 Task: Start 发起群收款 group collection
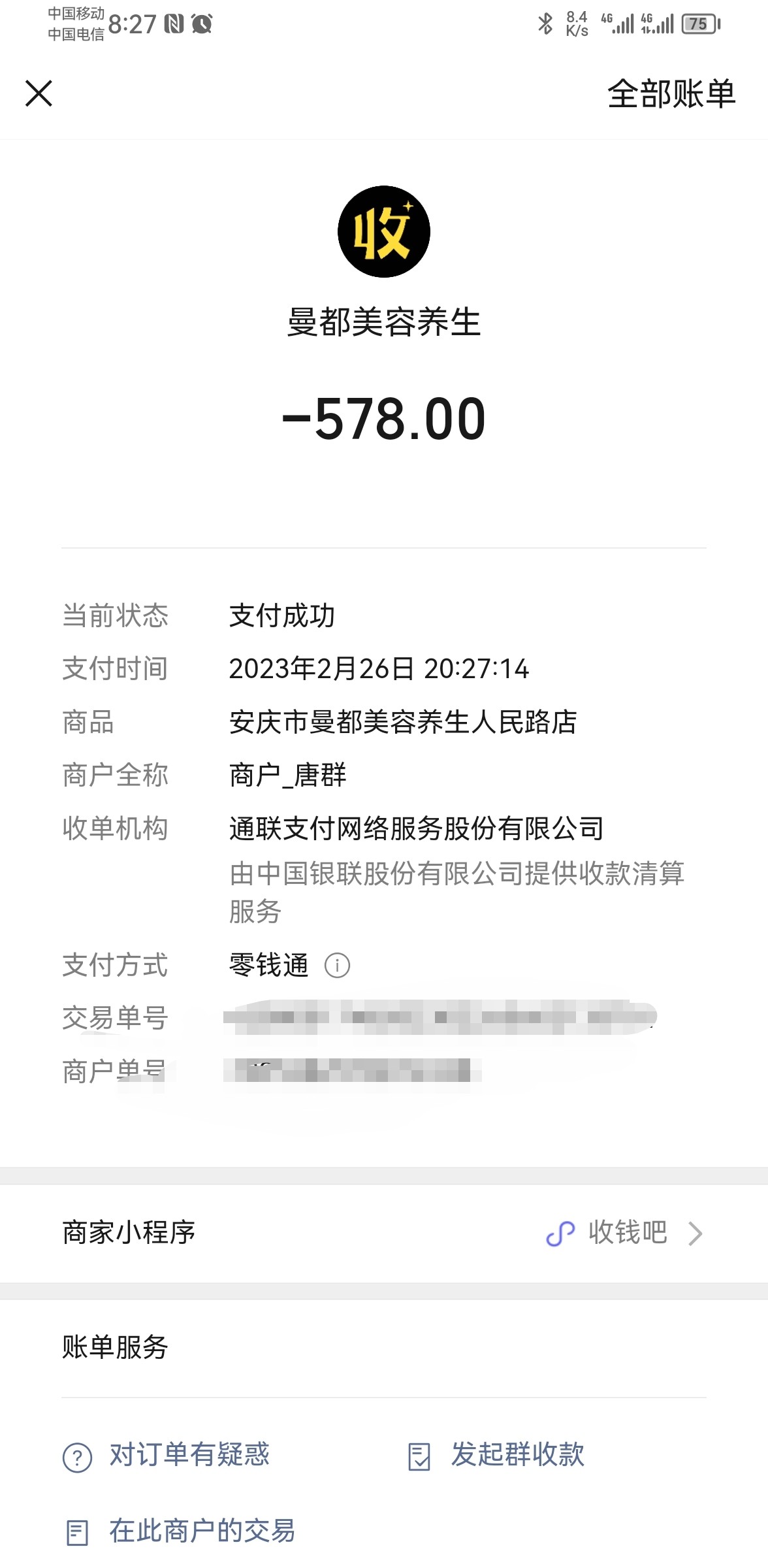tap(496, 1456)
